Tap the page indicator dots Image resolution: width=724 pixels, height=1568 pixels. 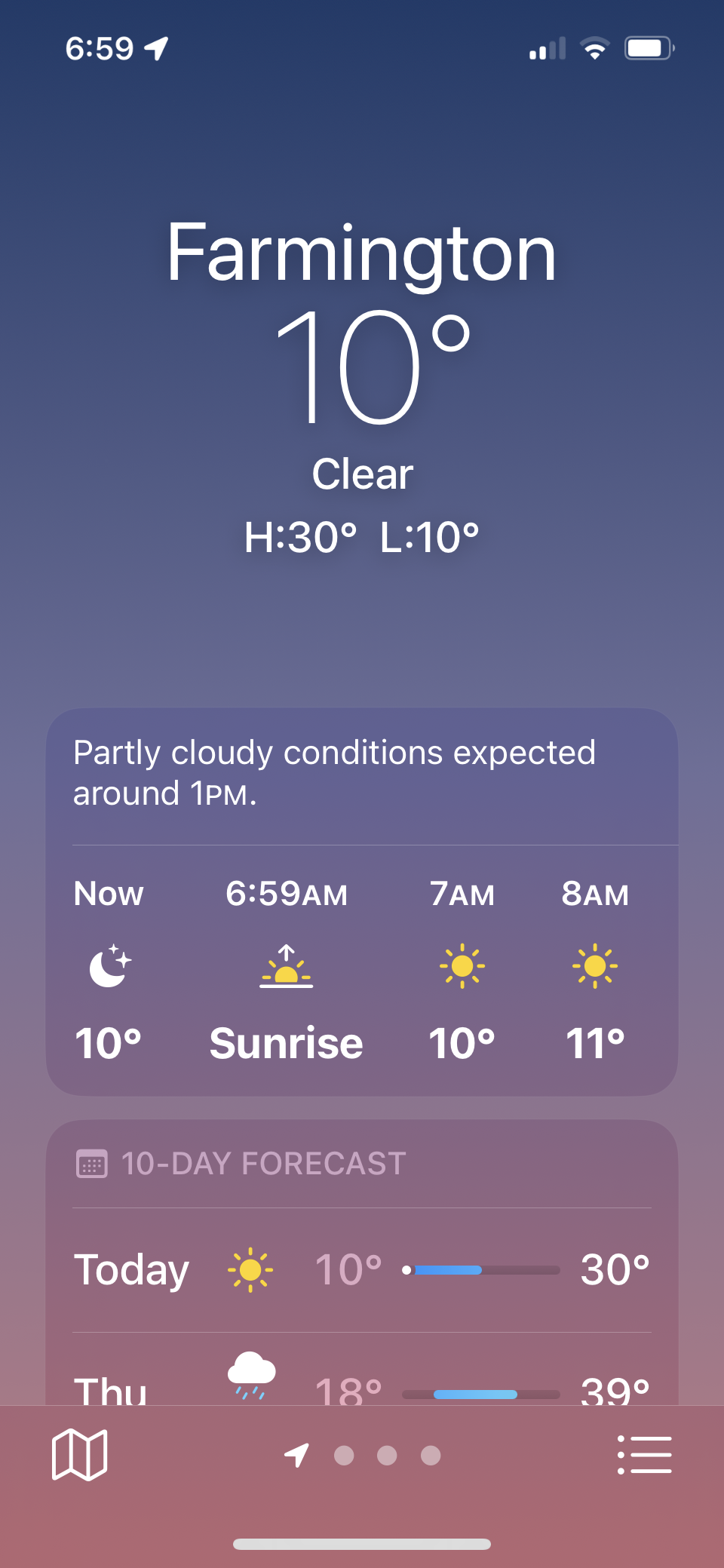(363, 1455)
